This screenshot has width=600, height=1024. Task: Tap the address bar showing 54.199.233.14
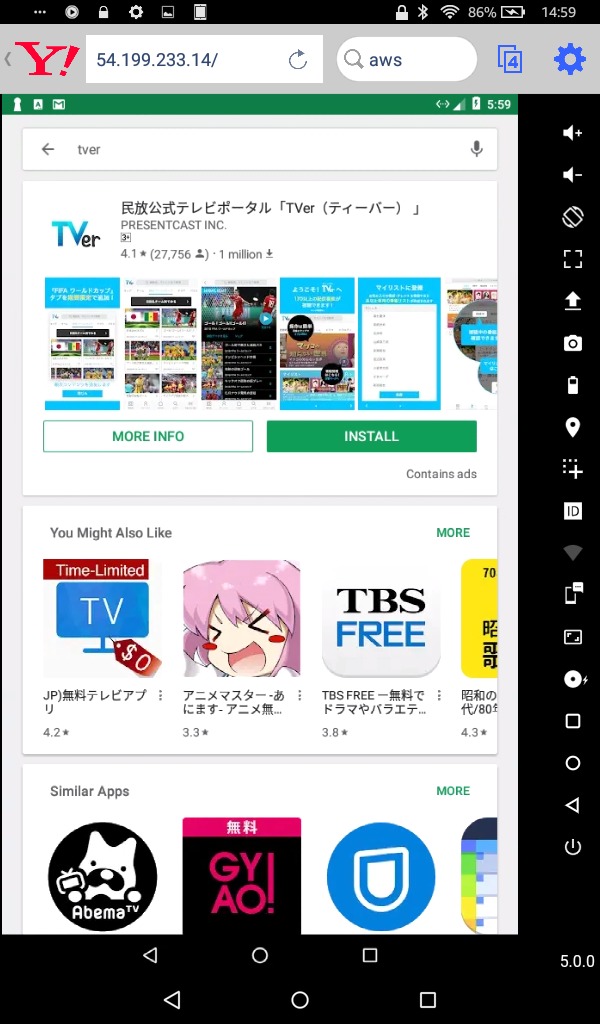pos(204,59)
